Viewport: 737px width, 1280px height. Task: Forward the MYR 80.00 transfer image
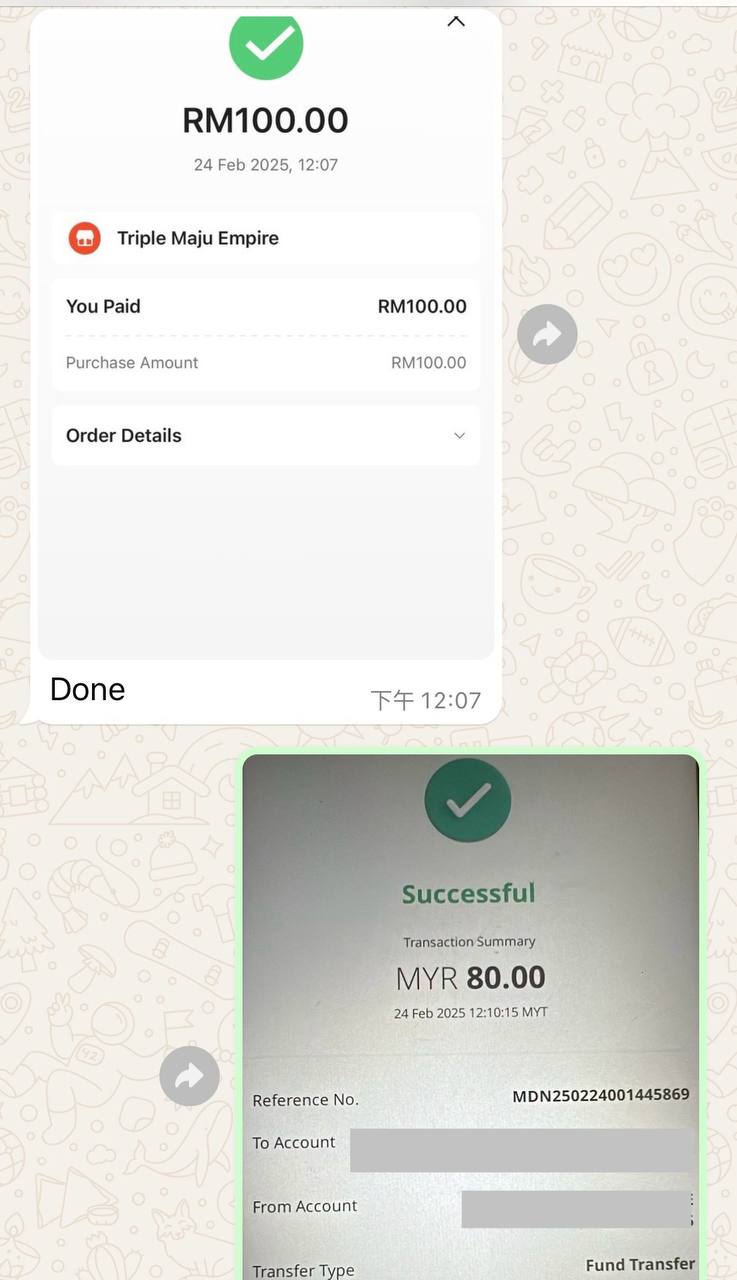(x=189, y=1076)
